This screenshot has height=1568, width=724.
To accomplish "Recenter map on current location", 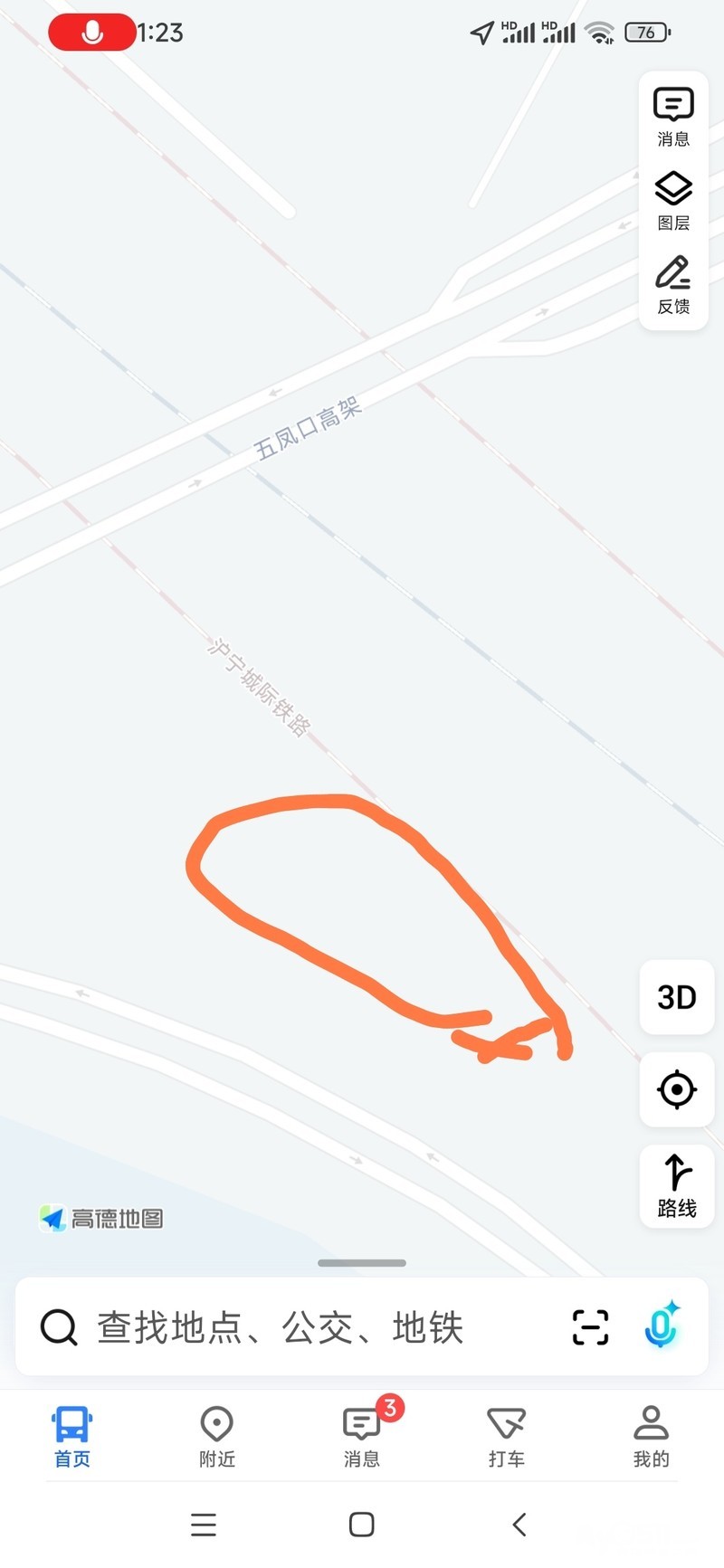I will click(676, 1088).
